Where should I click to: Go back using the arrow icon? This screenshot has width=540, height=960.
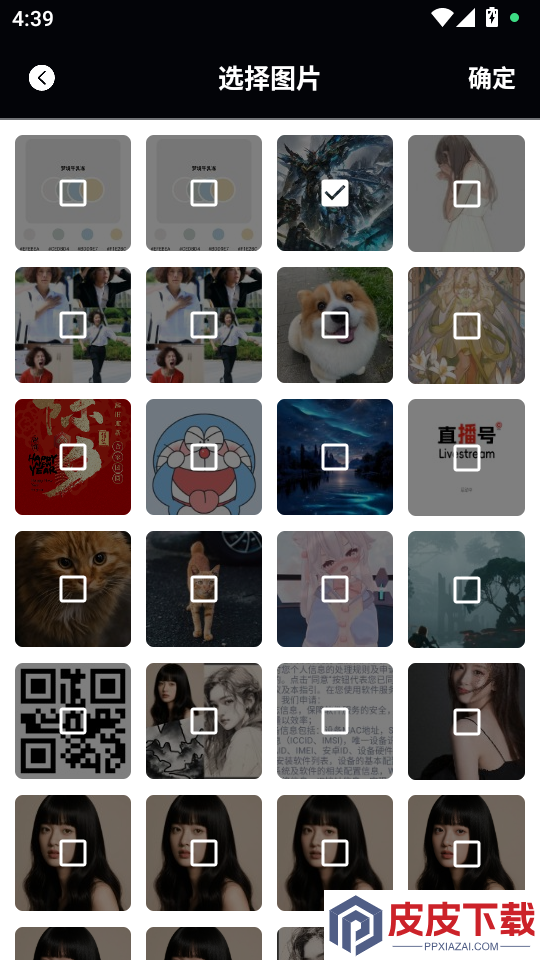42,78
